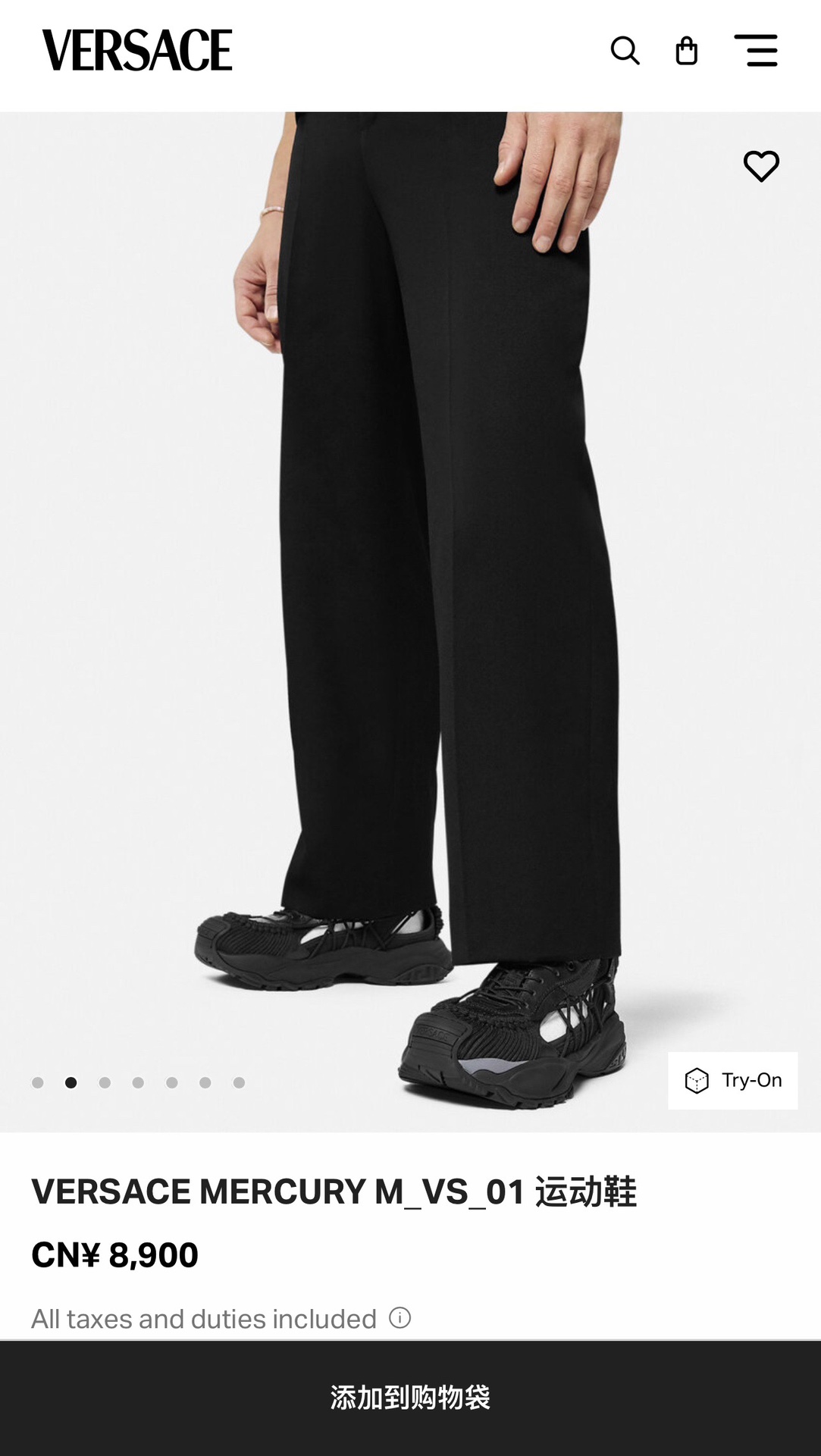Tap the 添加到购物袋 button
The width and height of the screenshot is (821, 1456).
click(410, 1397)
